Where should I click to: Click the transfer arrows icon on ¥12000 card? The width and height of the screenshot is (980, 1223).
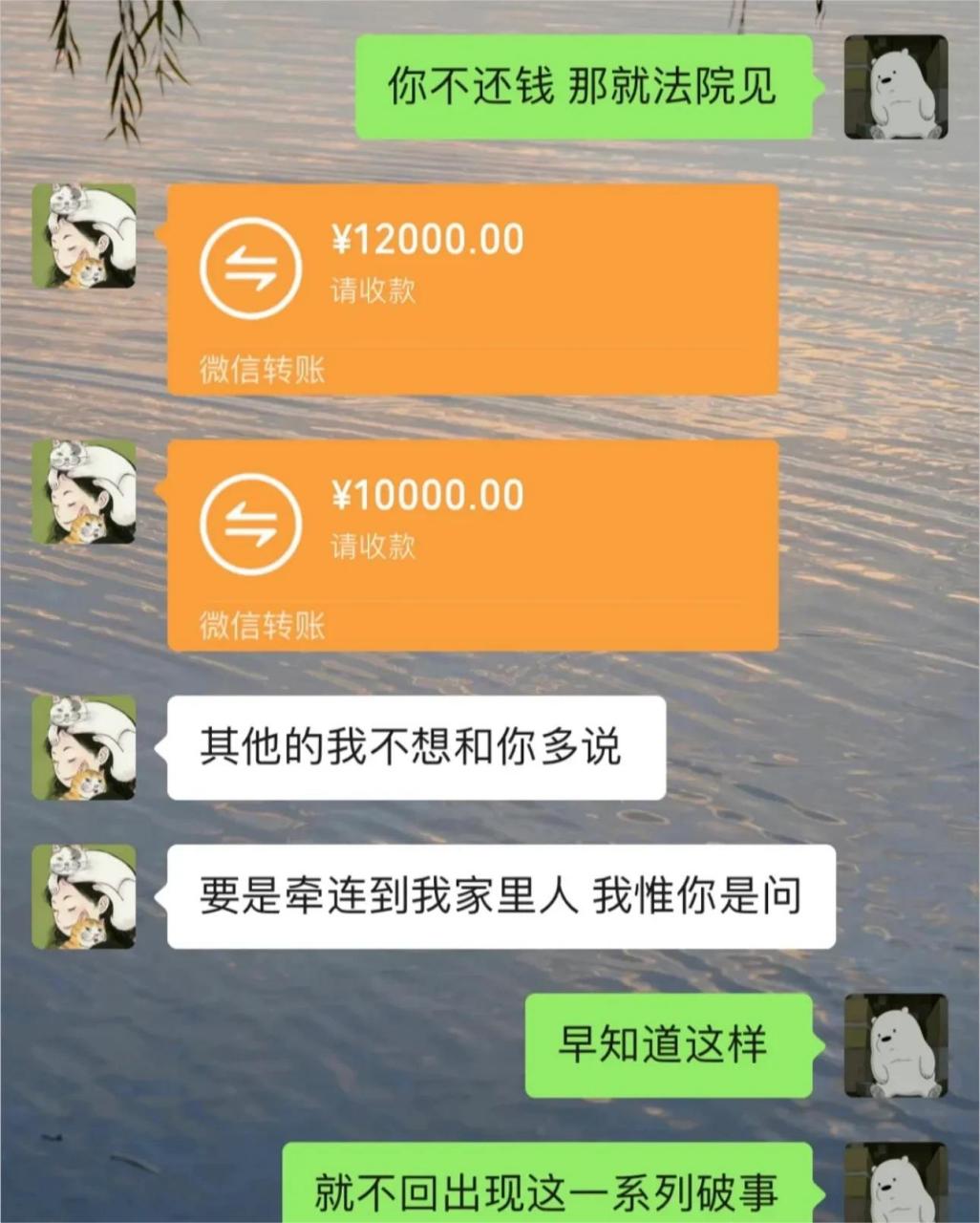tap(250, 266)
